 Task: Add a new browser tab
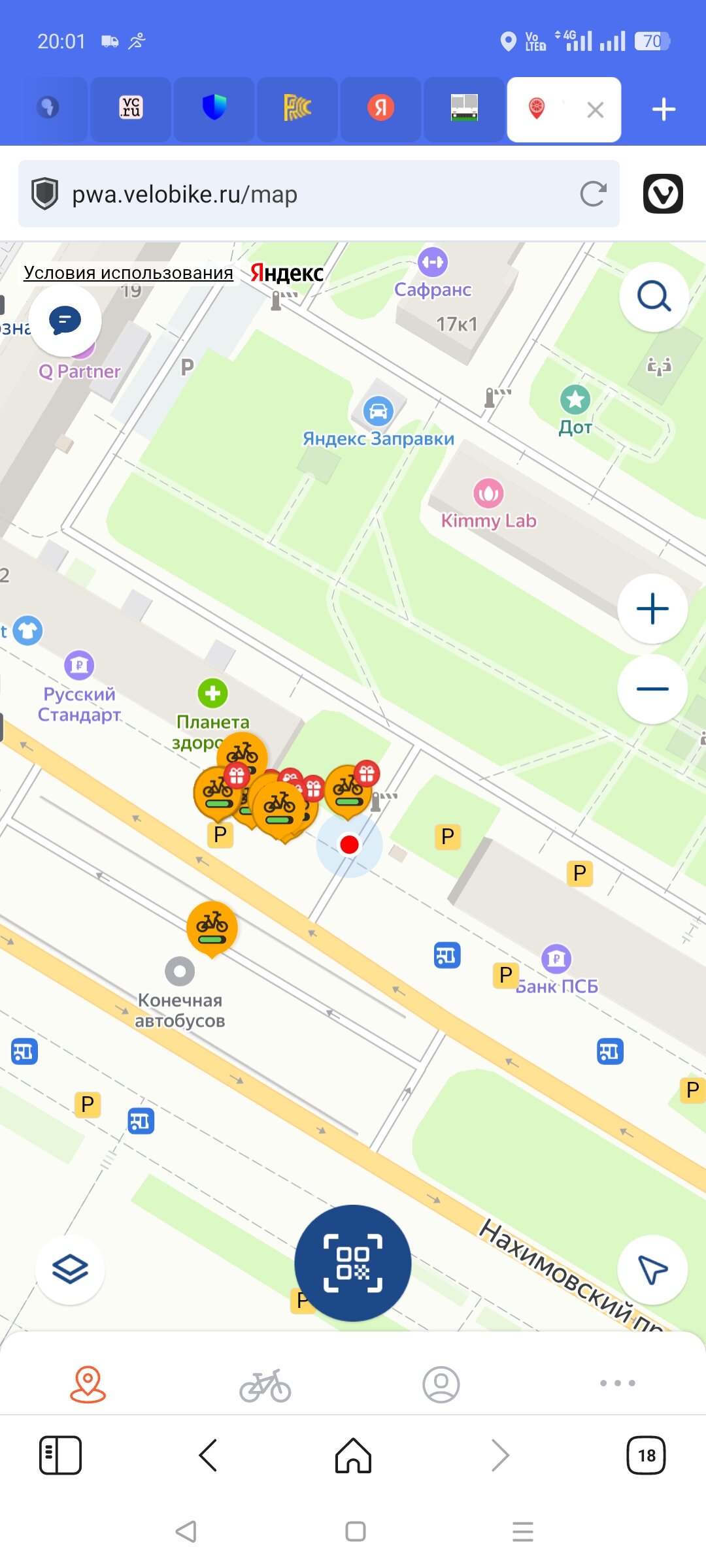pos(664,109)
